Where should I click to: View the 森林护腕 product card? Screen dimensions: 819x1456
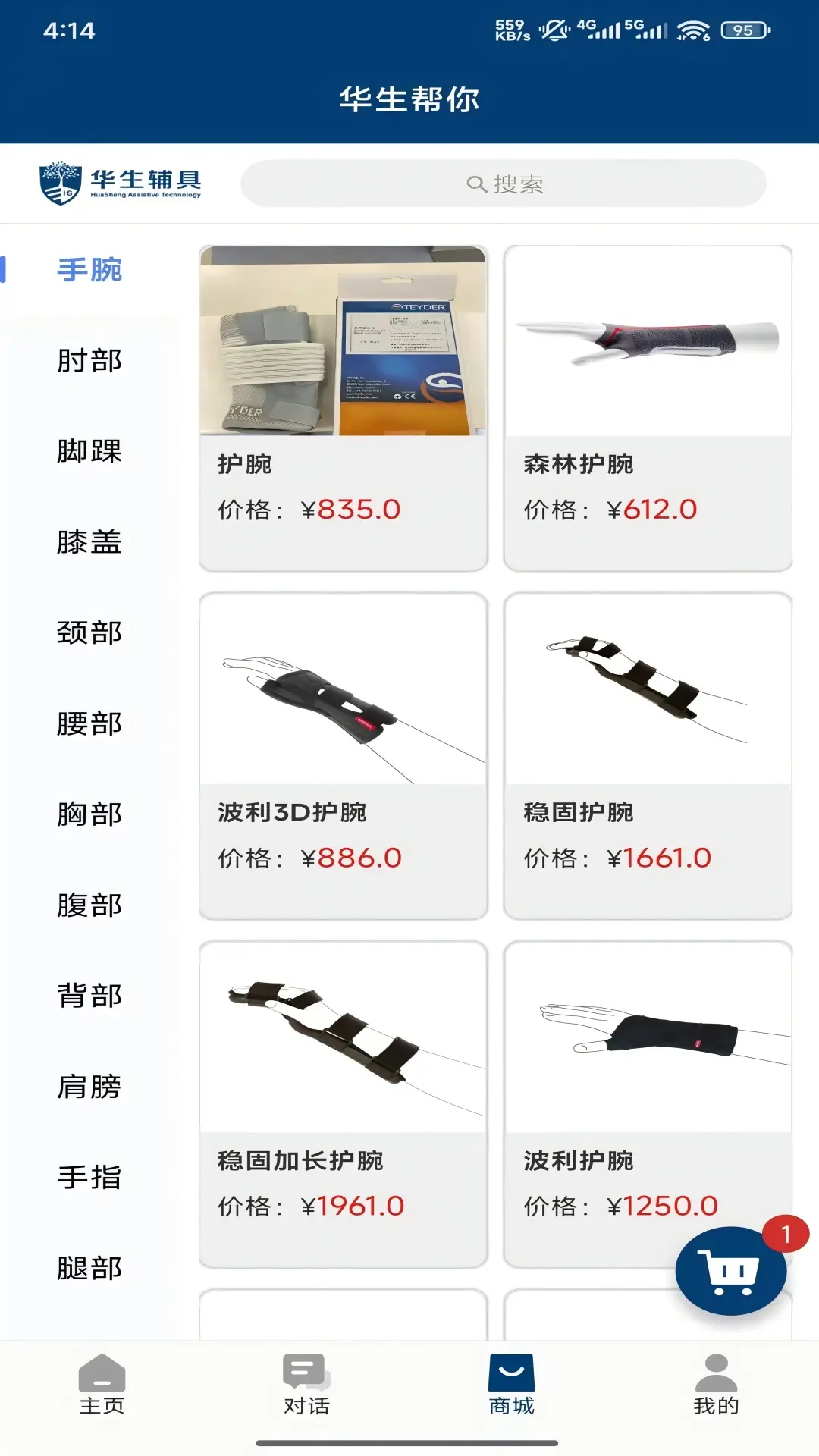click(x=648, y=408)
